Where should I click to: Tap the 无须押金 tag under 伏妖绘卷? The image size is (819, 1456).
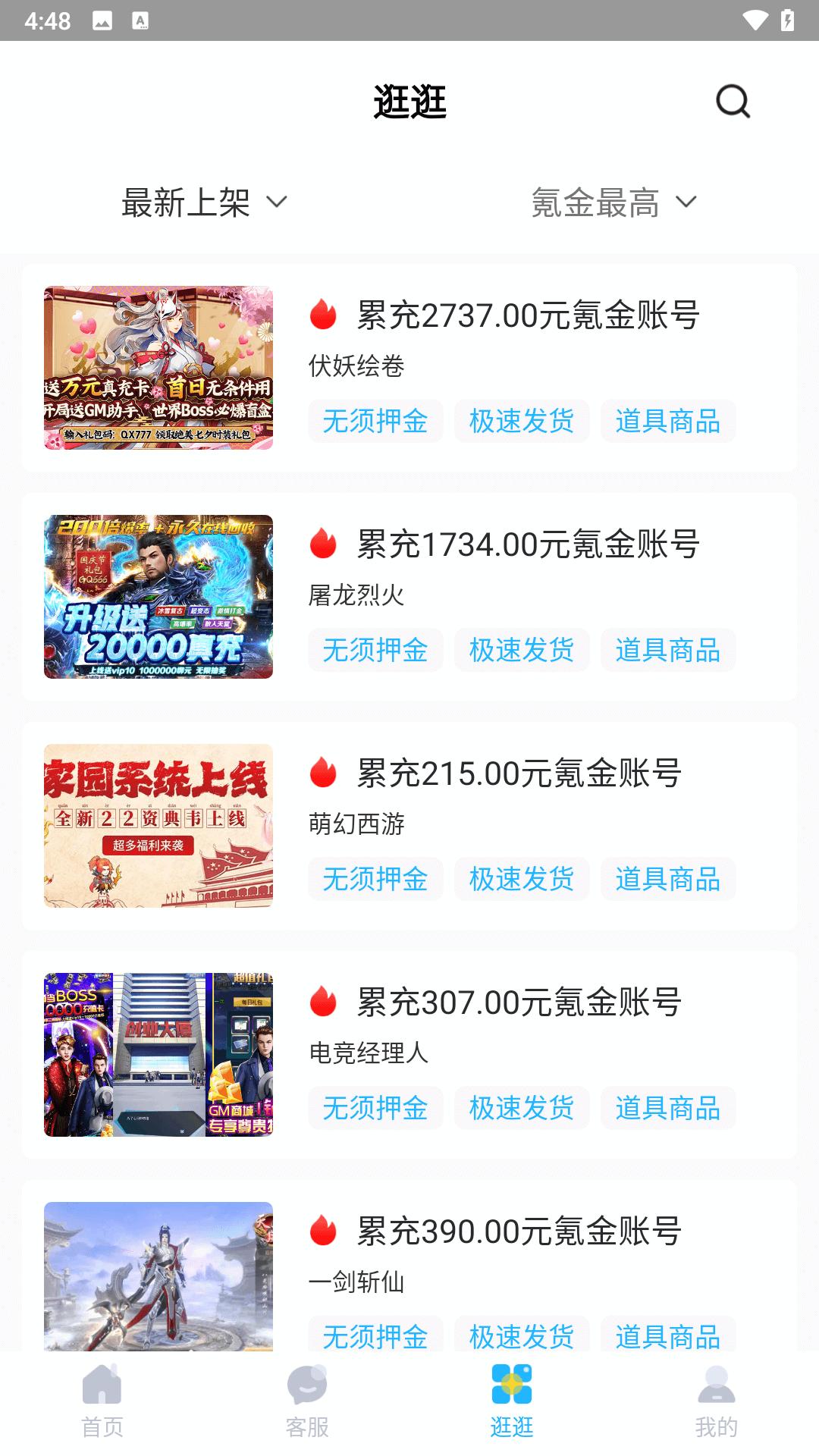click(375, 422)
